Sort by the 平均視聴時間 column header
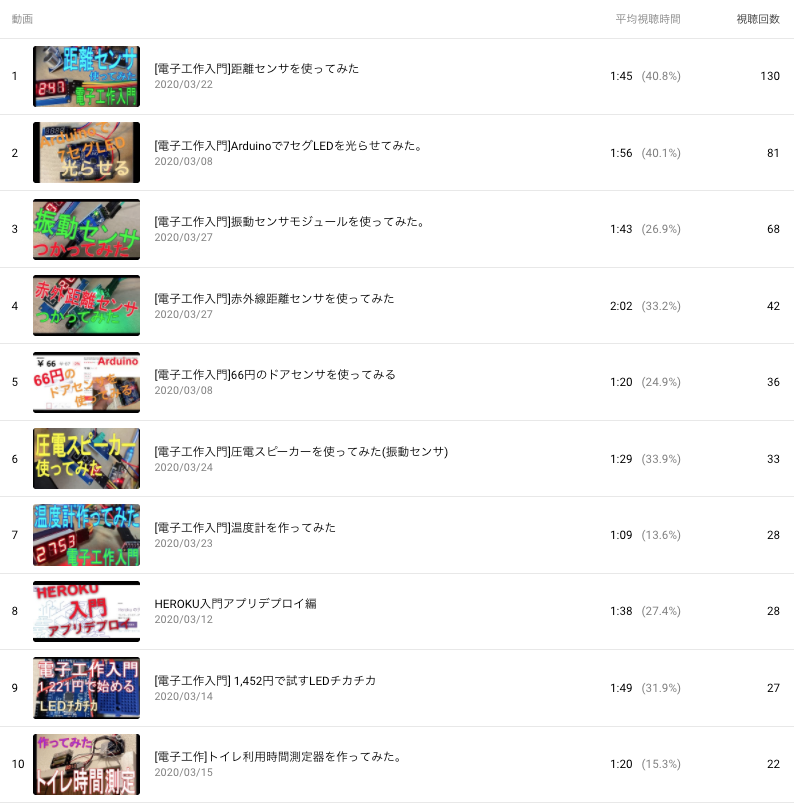805x807 pixels. (x=648, y=19)
